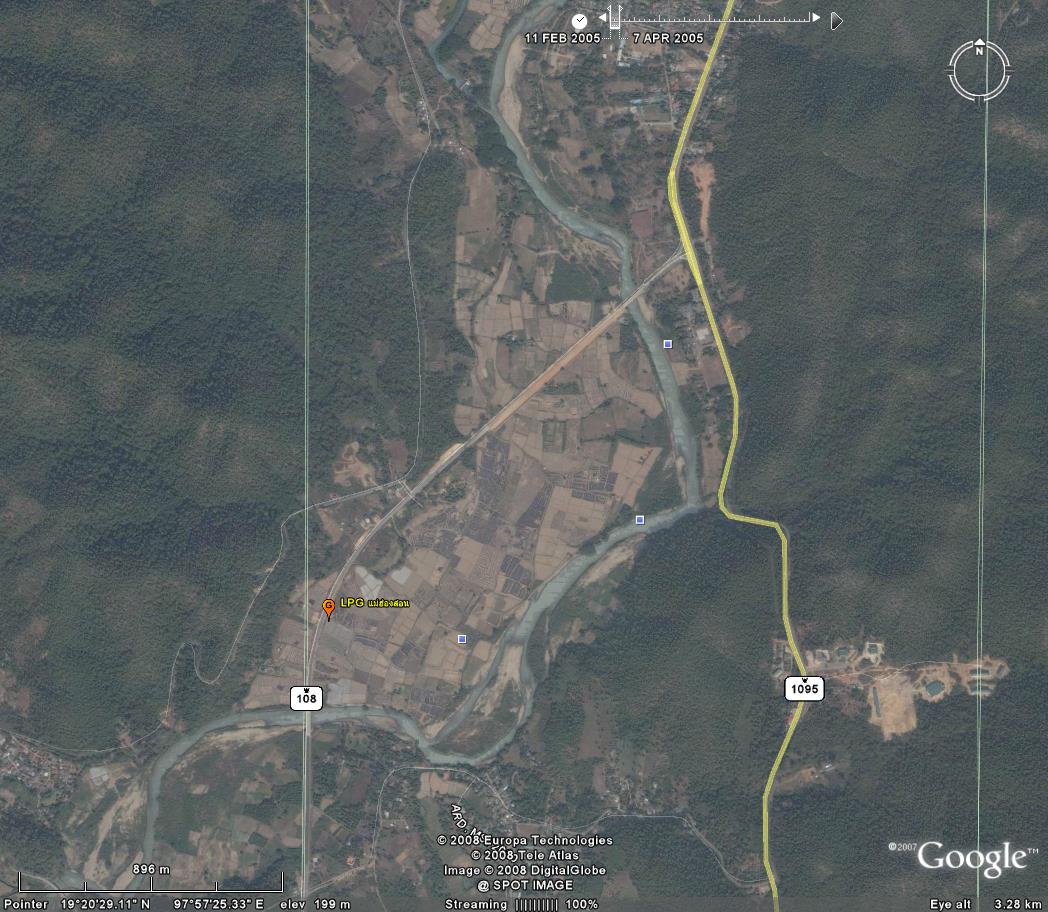This screenshot has width=1048, height=912.
Task: Open the LPG placemark
Action: point(328,607)
